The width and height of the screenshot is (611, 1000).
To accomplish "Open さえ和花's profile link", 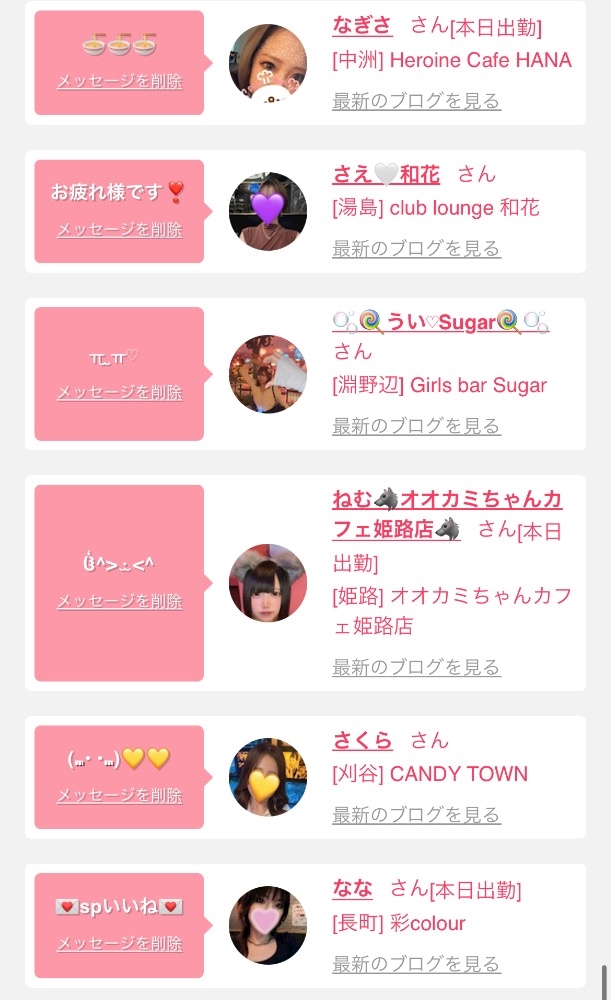I will click(386, 175).
